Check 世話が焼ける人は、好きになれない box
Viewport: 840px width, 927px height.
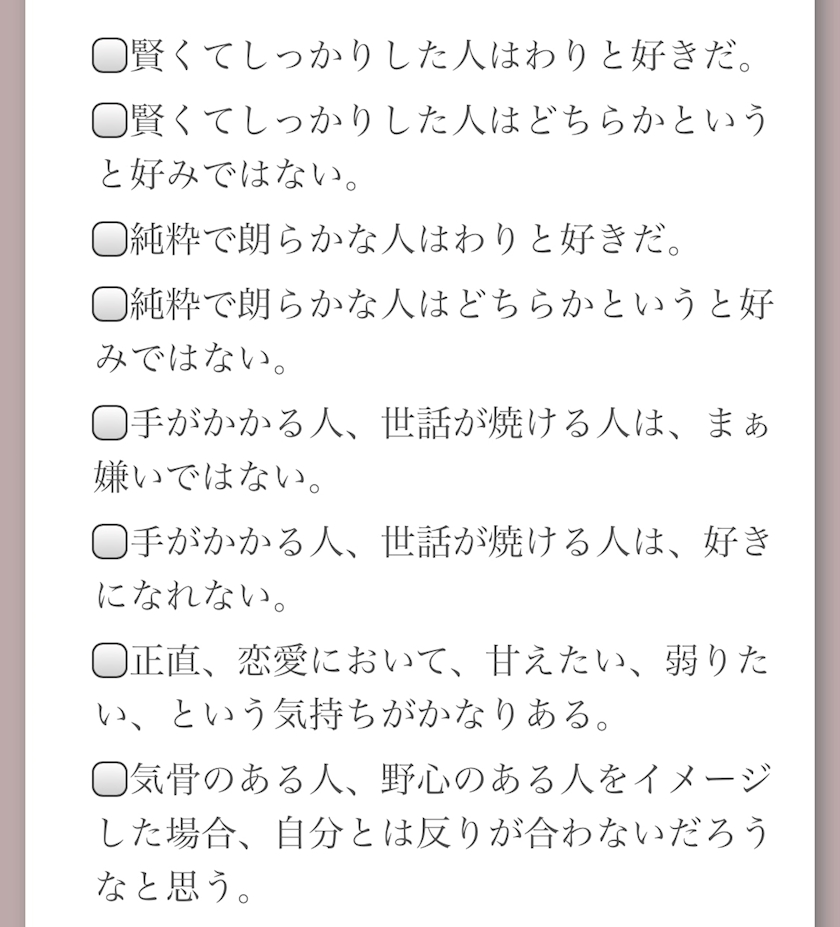(x=110, y=542)
